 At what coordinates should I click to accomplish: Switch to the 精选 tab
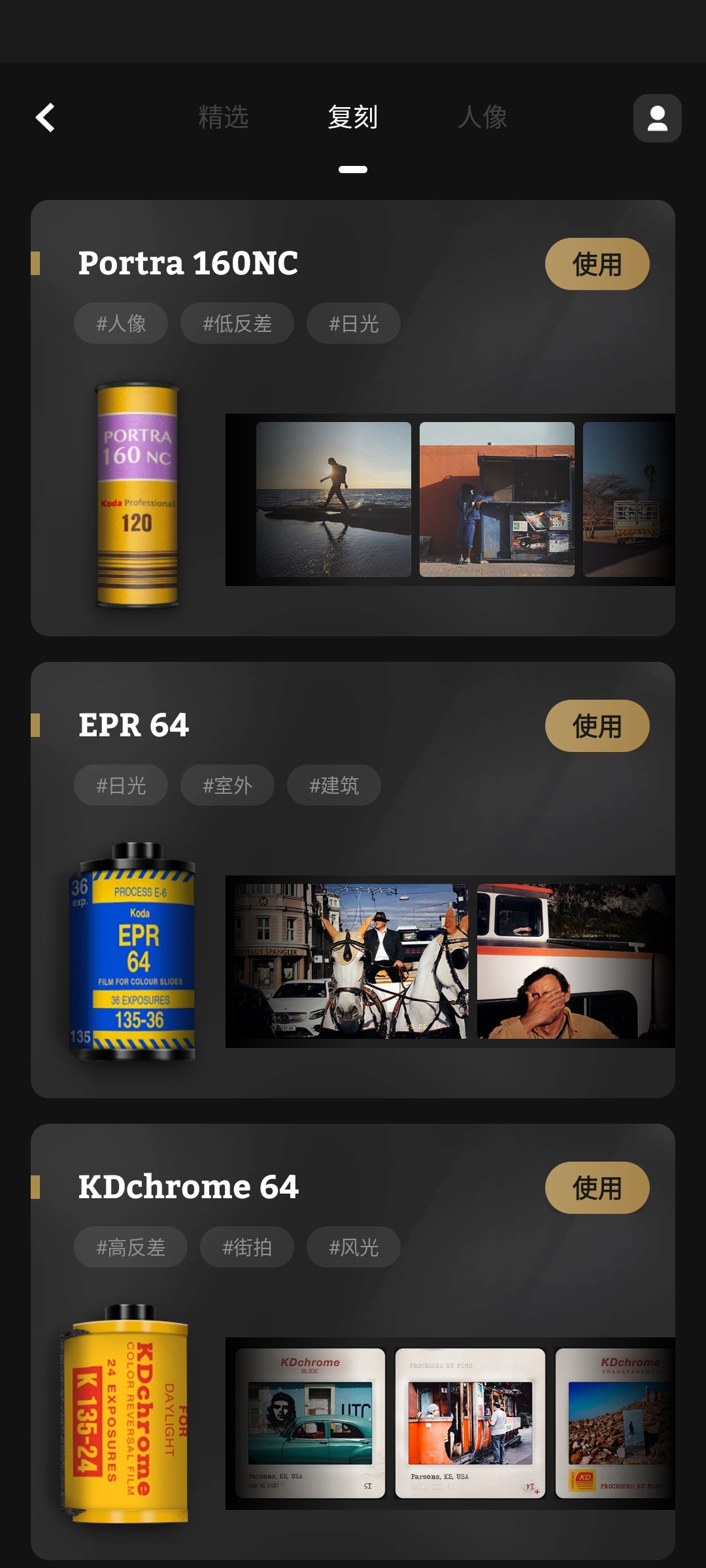(x=223, y=118)
